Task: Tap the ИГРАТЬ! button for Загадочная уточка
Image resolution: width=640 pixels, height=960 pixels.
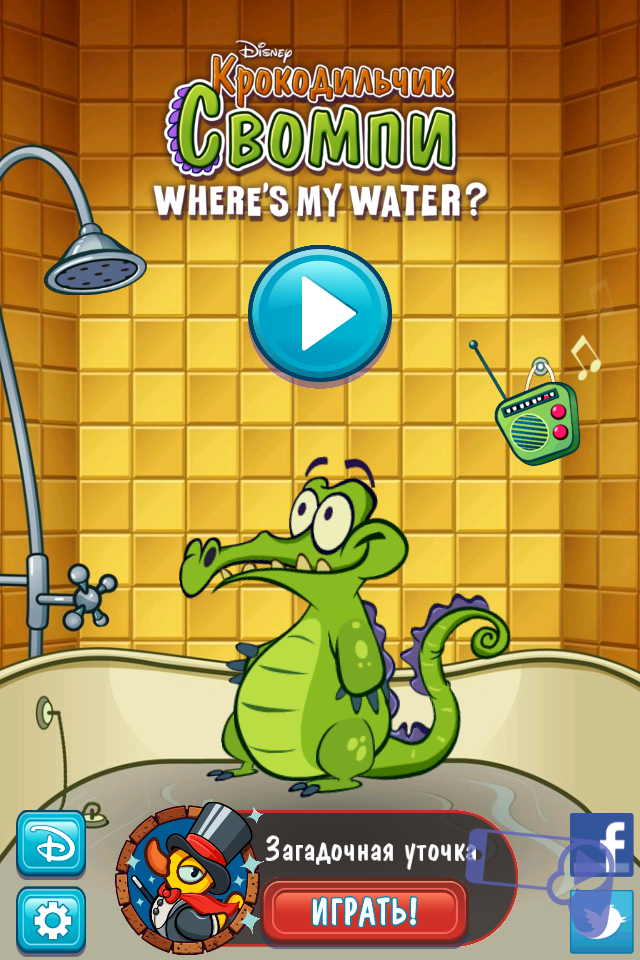Action: pos(365,911)
